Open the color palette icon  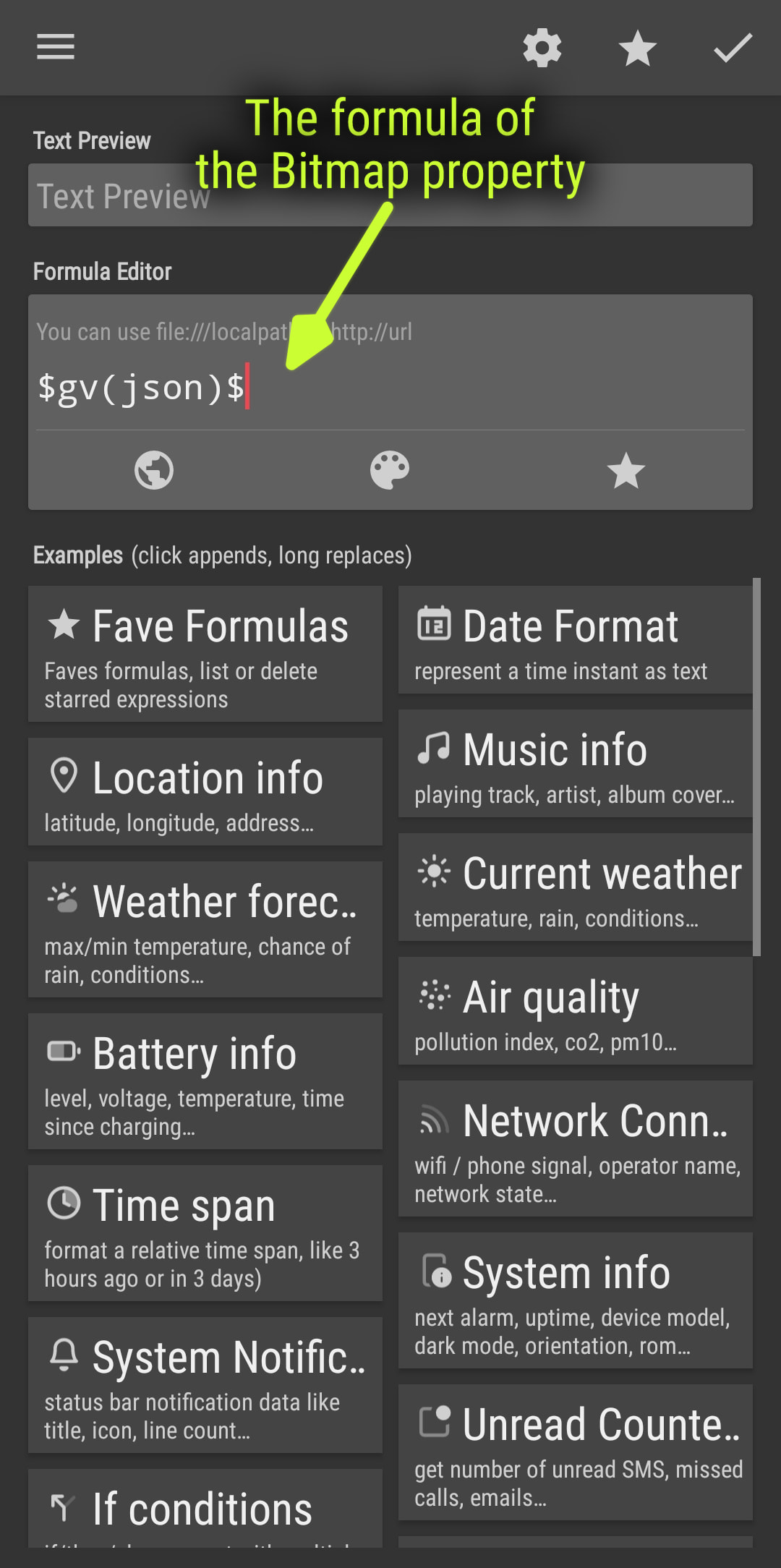[x=390, y=470]
